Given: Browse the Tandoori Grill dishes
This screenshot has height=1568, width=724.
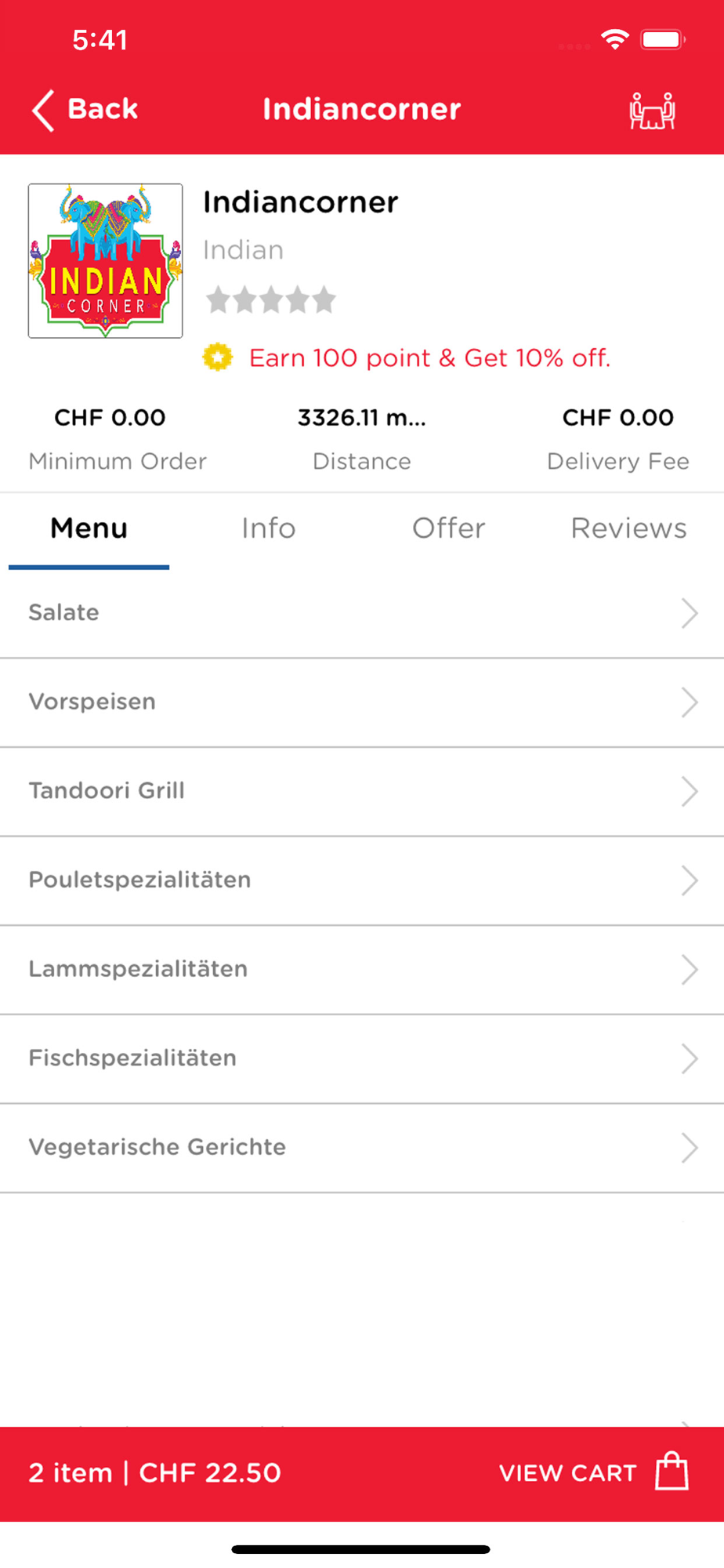Looking at the screenshot, I should pos(361,791).
